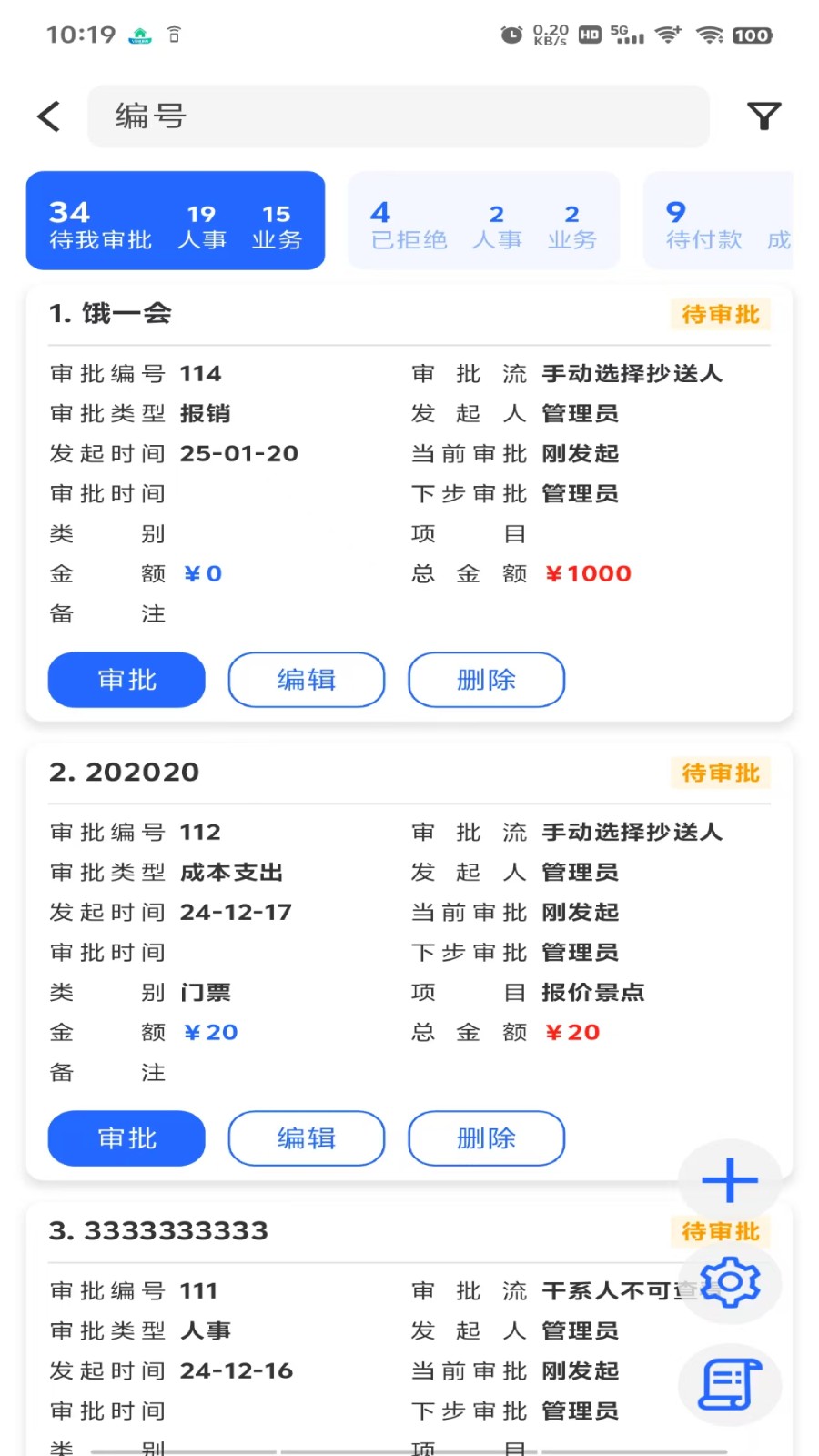Image resolution: width=819 pixels, height=1456 pixels.
Task: Switch to the 已拒绝 tab
Action: pyautogui.click(x=483, y=221)
